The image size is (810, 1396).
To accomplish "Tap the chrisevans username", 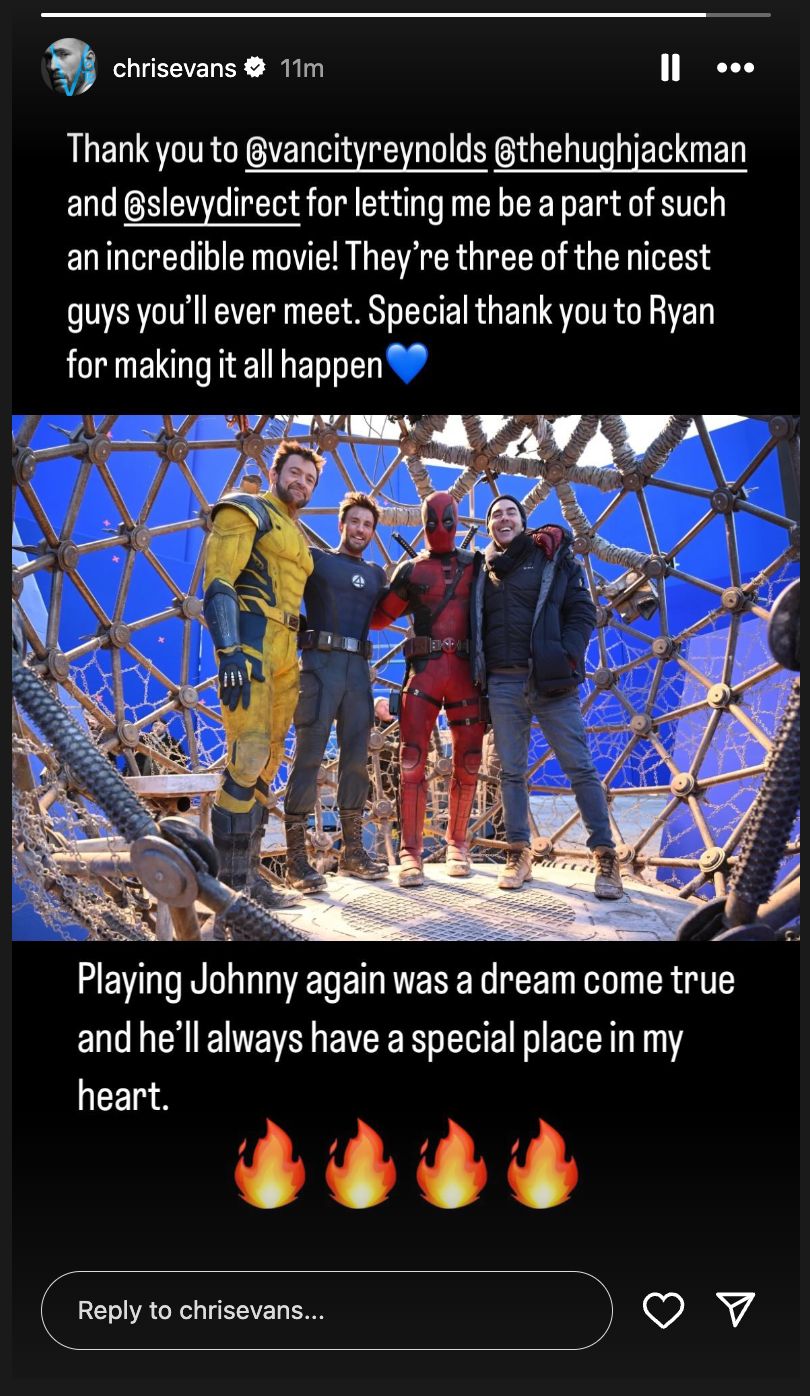I will coord(174,68).
